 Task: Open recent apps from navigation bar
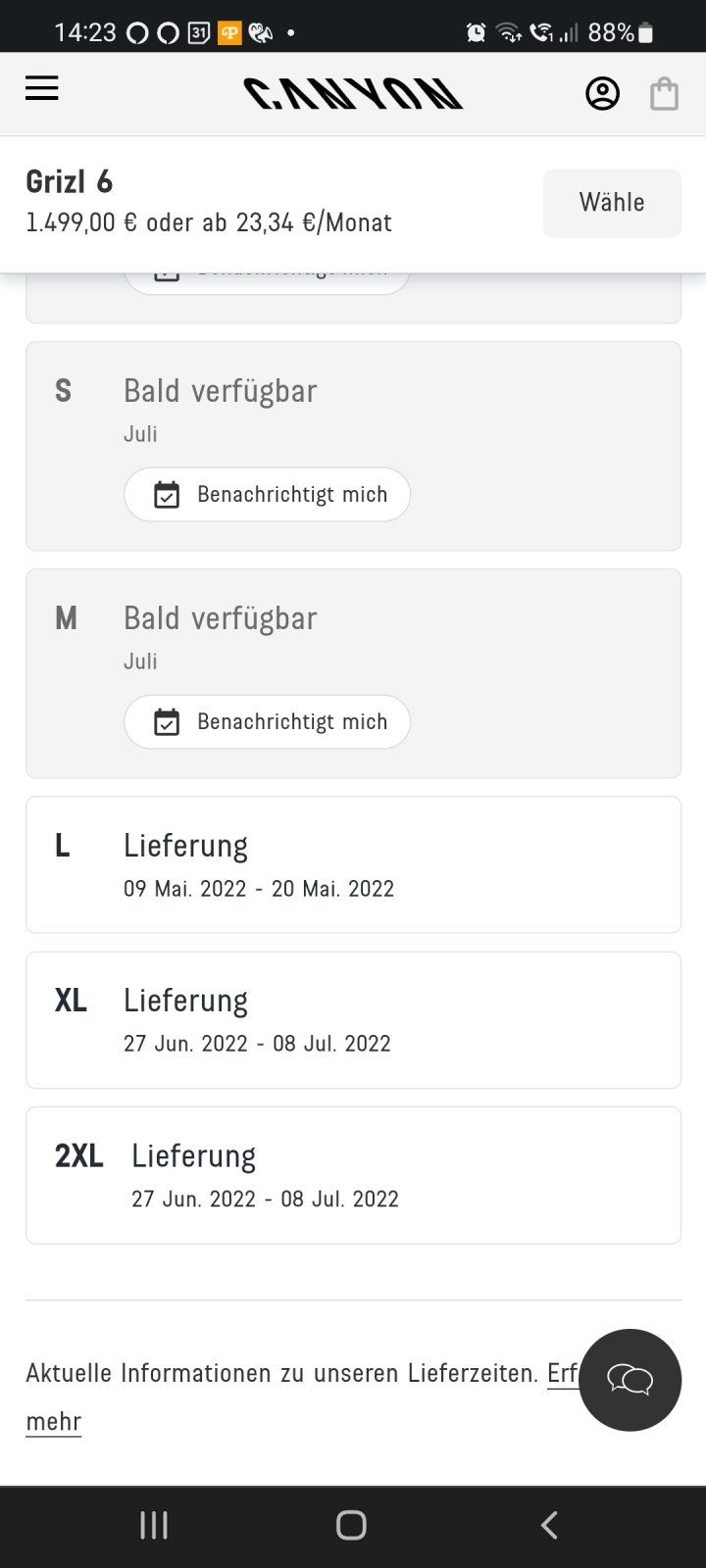(x=154, y=1525)
